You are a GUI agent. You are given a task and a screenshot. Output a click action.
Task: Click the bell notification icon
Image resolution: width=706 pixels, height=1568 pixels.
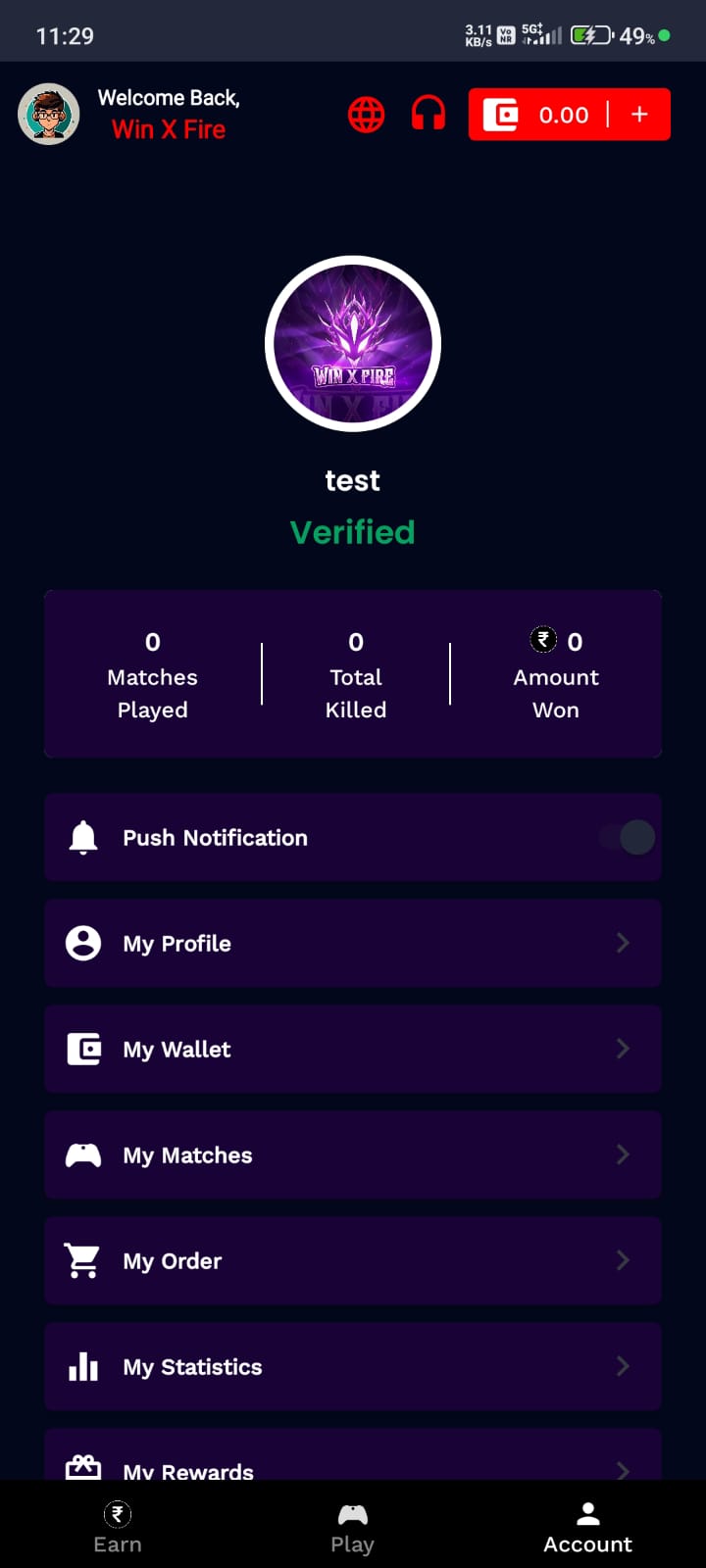(82, 837)
